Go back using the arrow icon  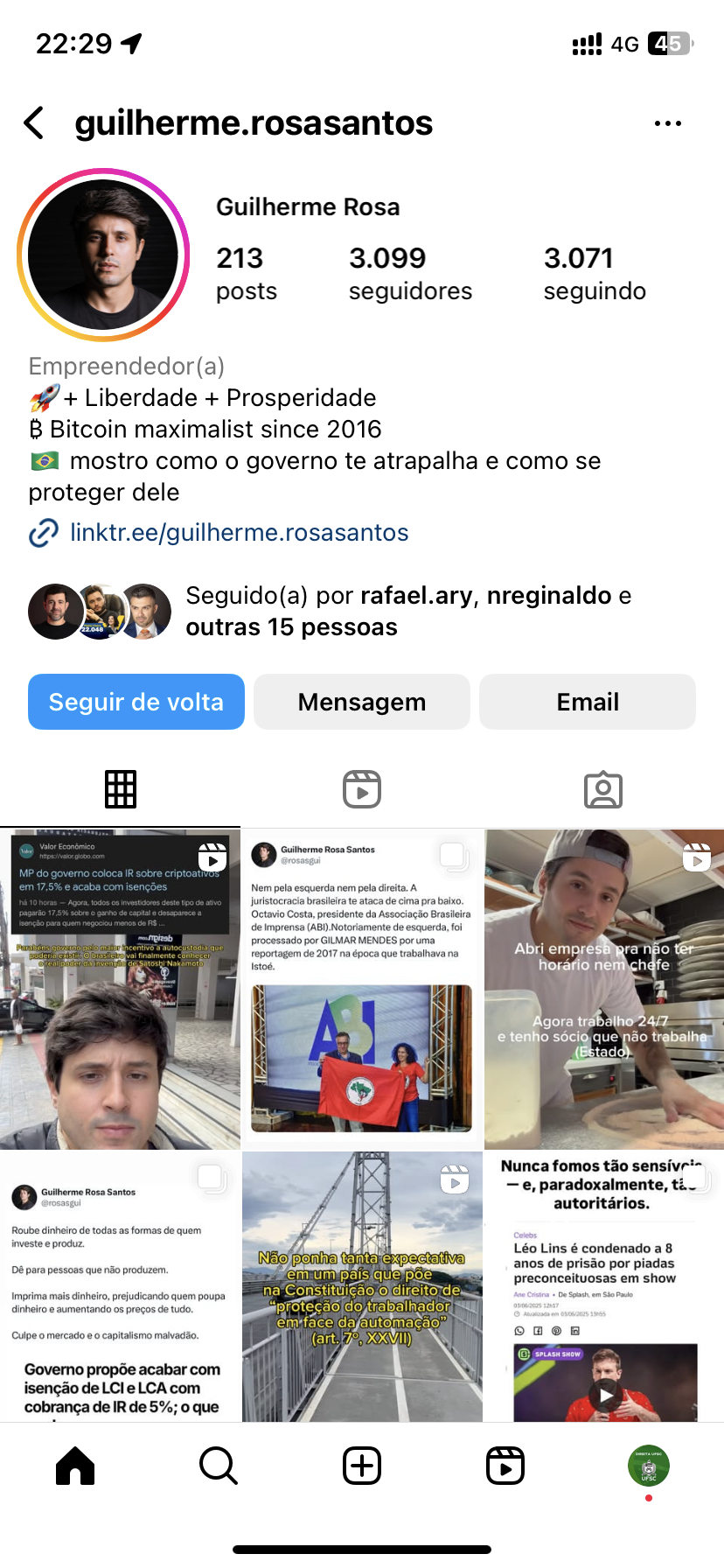35,123
